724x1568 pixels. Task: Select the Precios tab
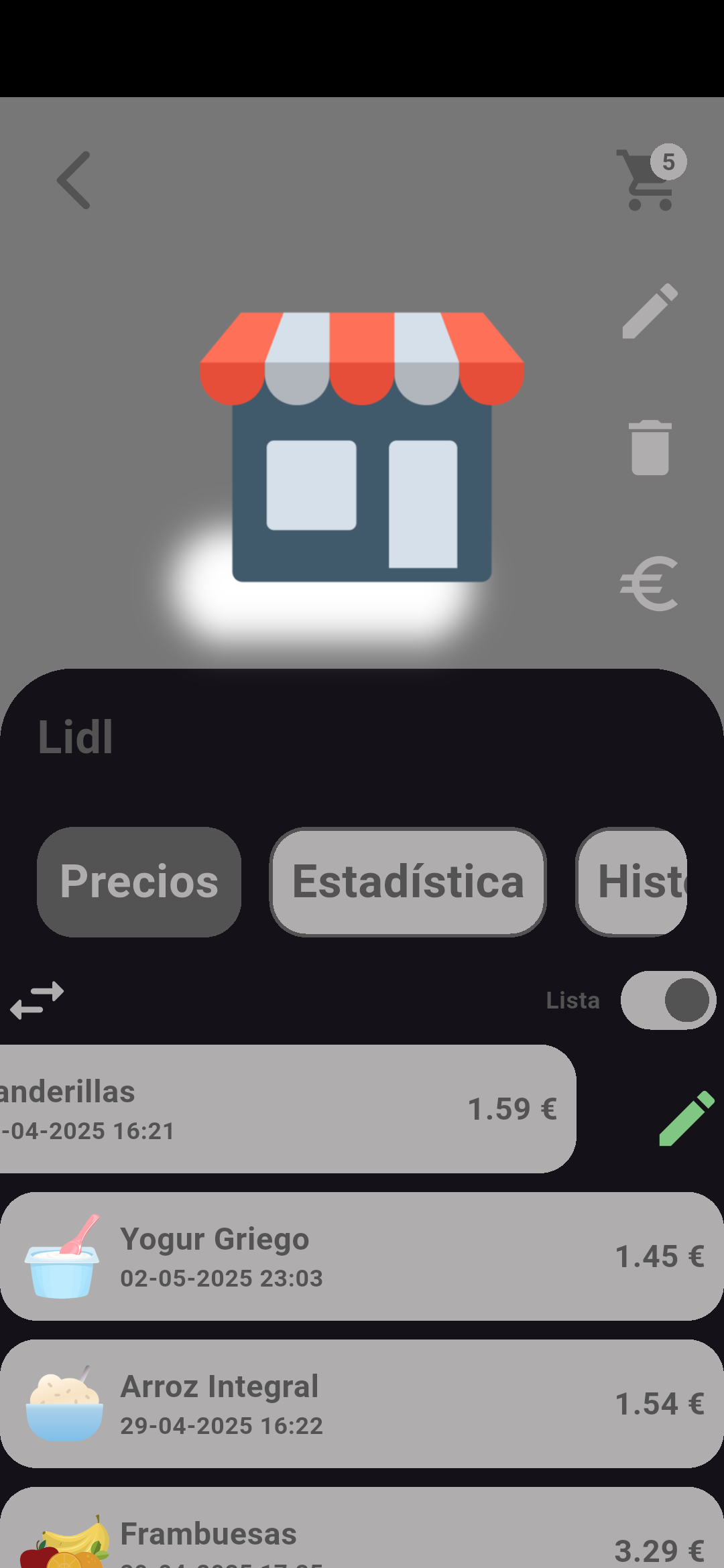[x=139, y=881]
